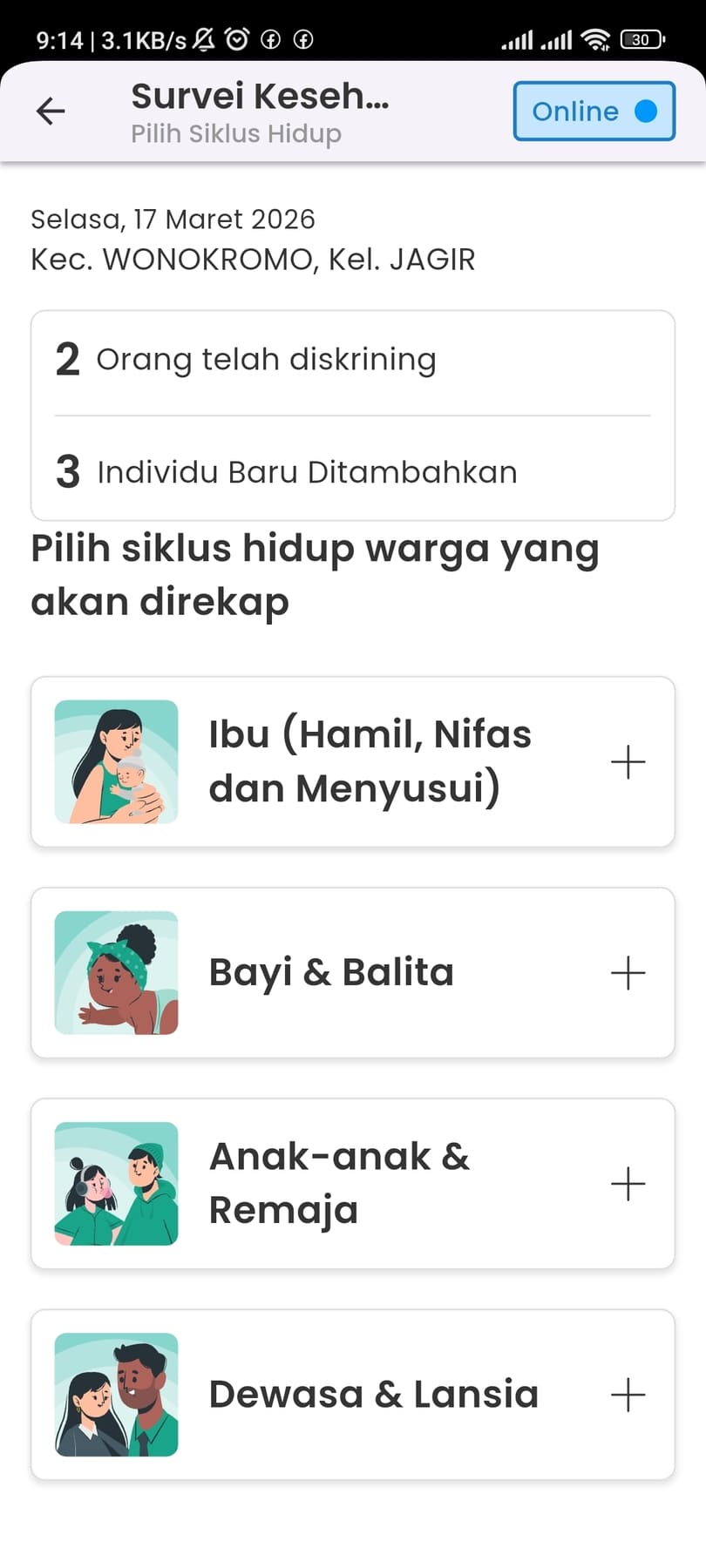Open the Dewasa & Lansia card
The width and height of the screenshot is (706, 1568).
[x=353, y=1394]
